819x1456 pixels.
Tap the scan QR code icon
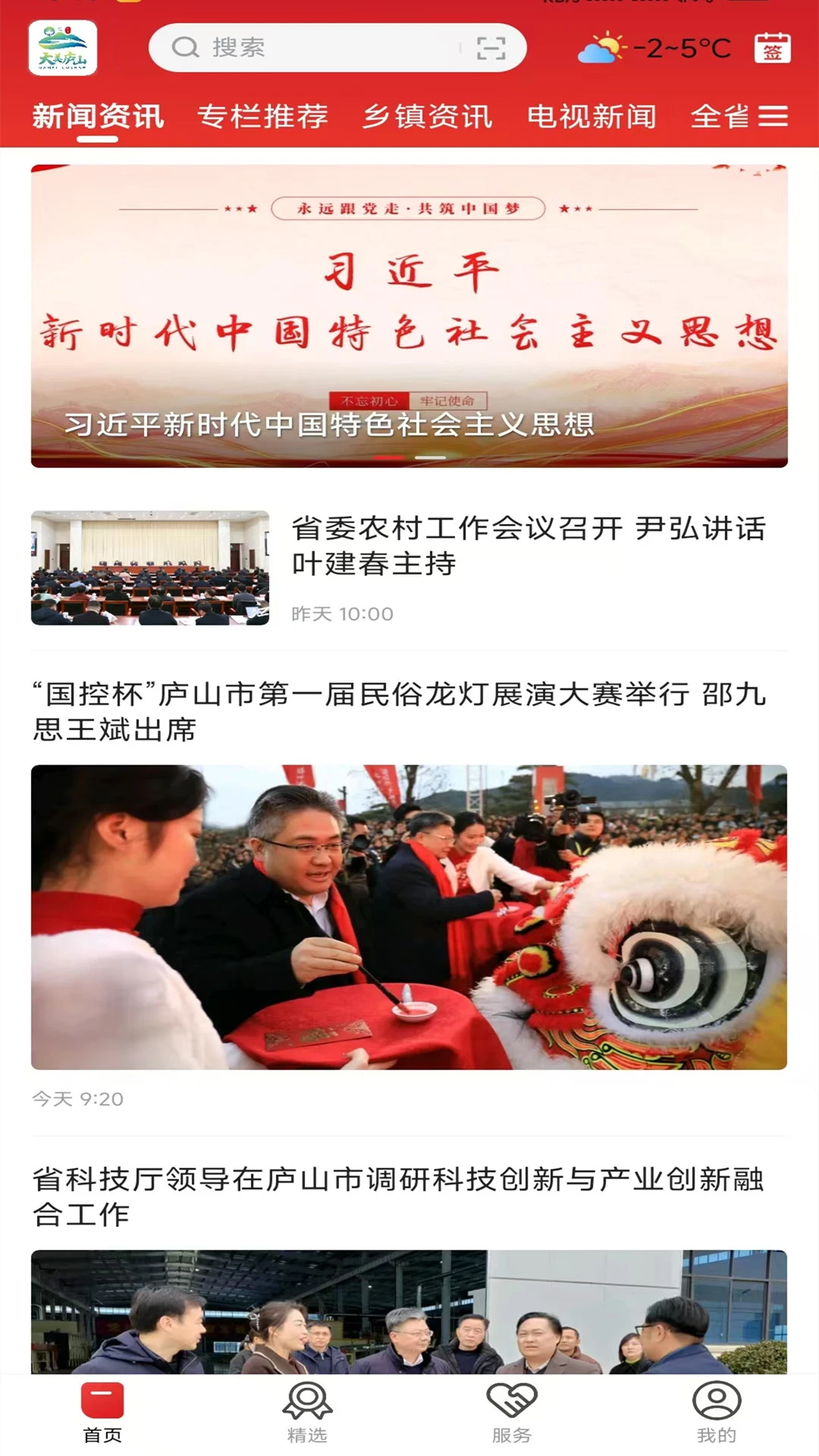click(491, 48)
